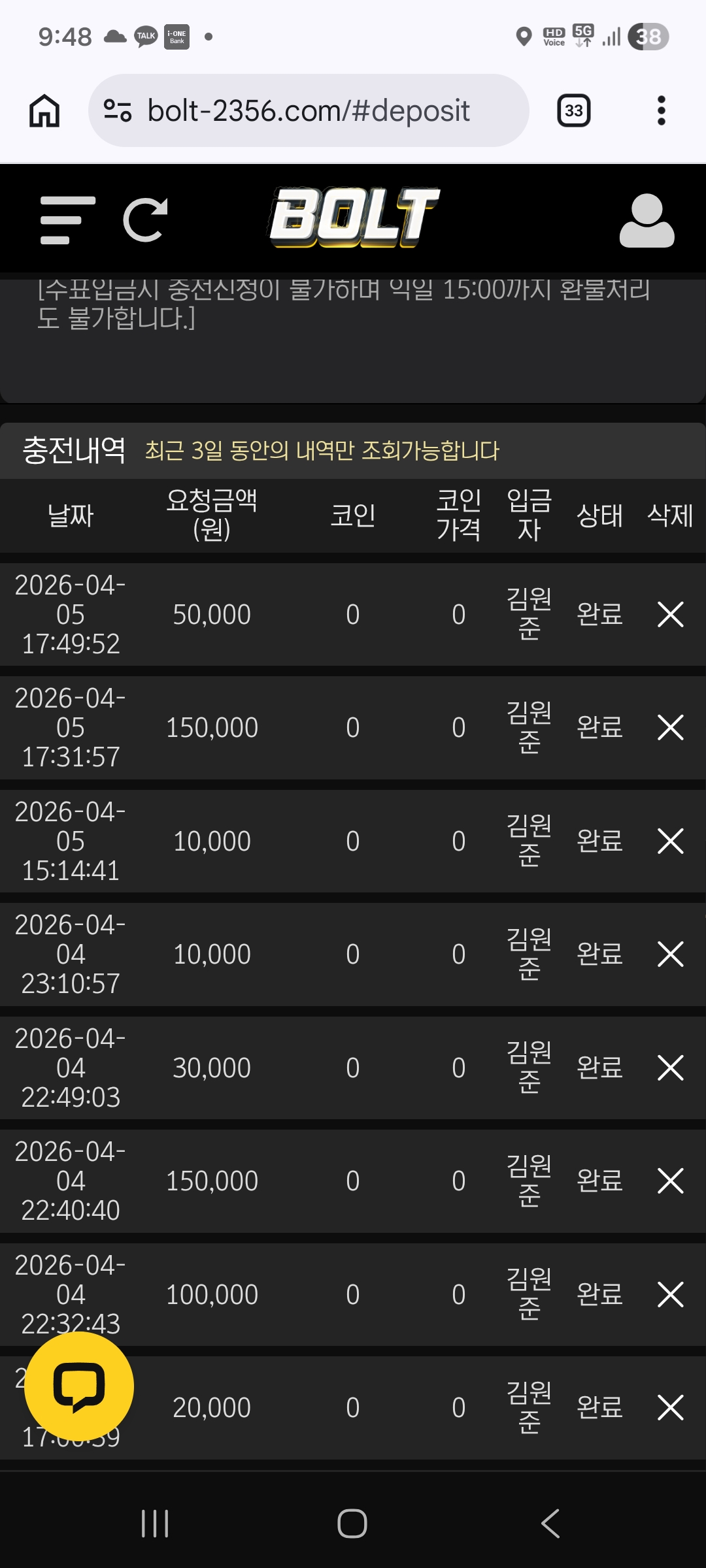706x1568 pixels.
Task: Delete the 150,000 deposit at 22:40:40
Action: (x=670, y=1181)
